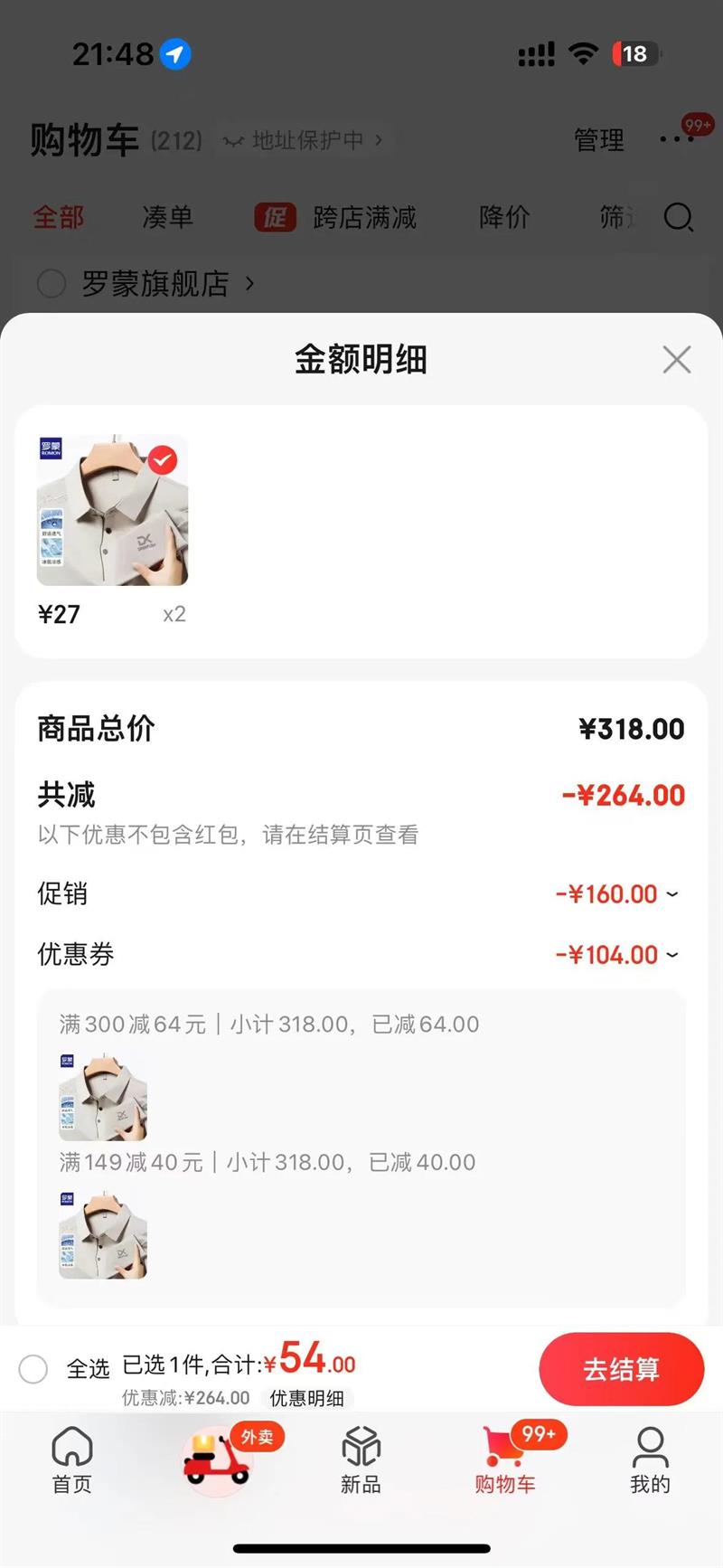Deselect the checked polo shirt item
Viewport: 723px width, 1568px height.
point(163,460)
